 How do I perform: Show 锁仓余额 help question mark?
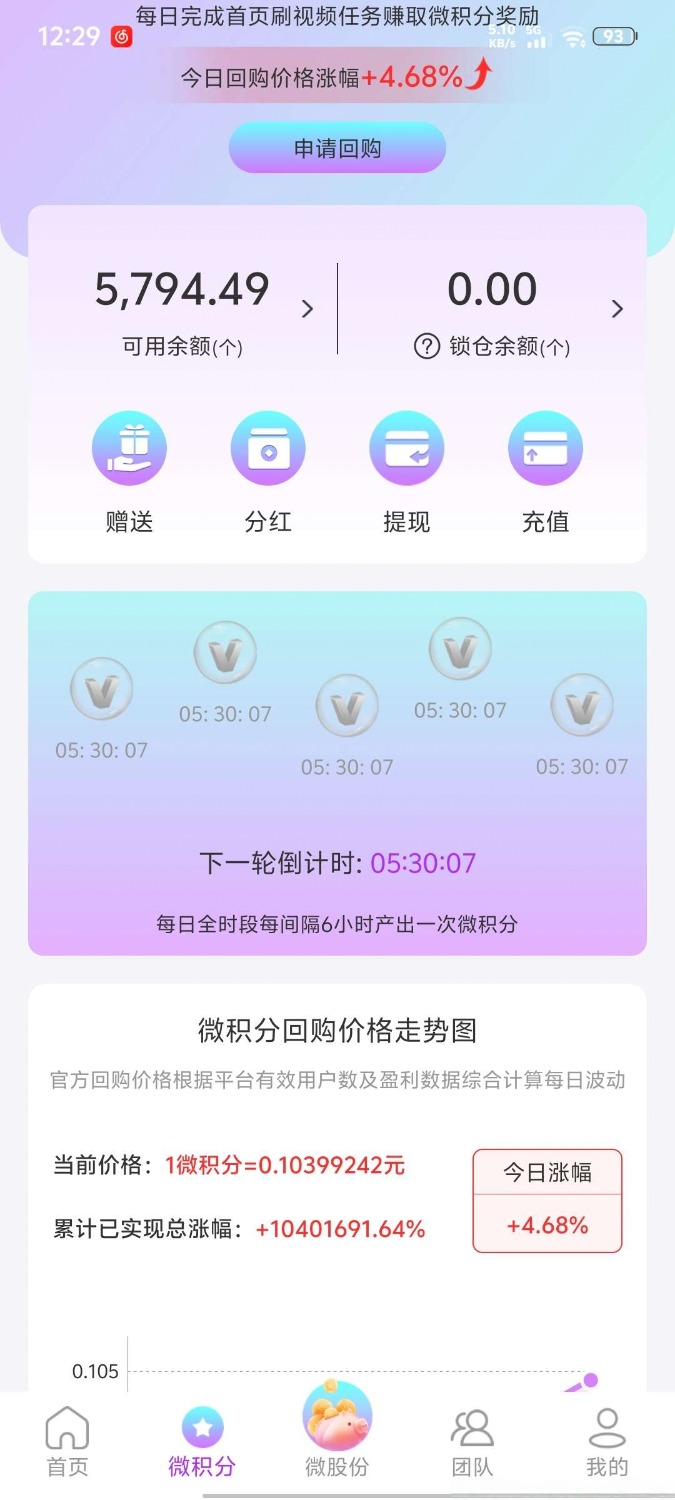coord(427,347)
